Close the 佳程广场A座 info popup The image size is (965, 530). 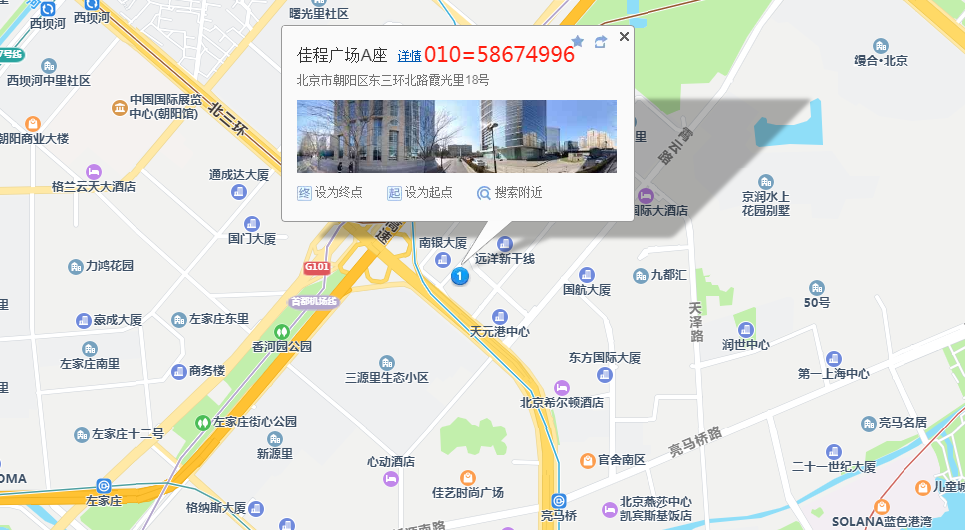click(x=625, y=37)
